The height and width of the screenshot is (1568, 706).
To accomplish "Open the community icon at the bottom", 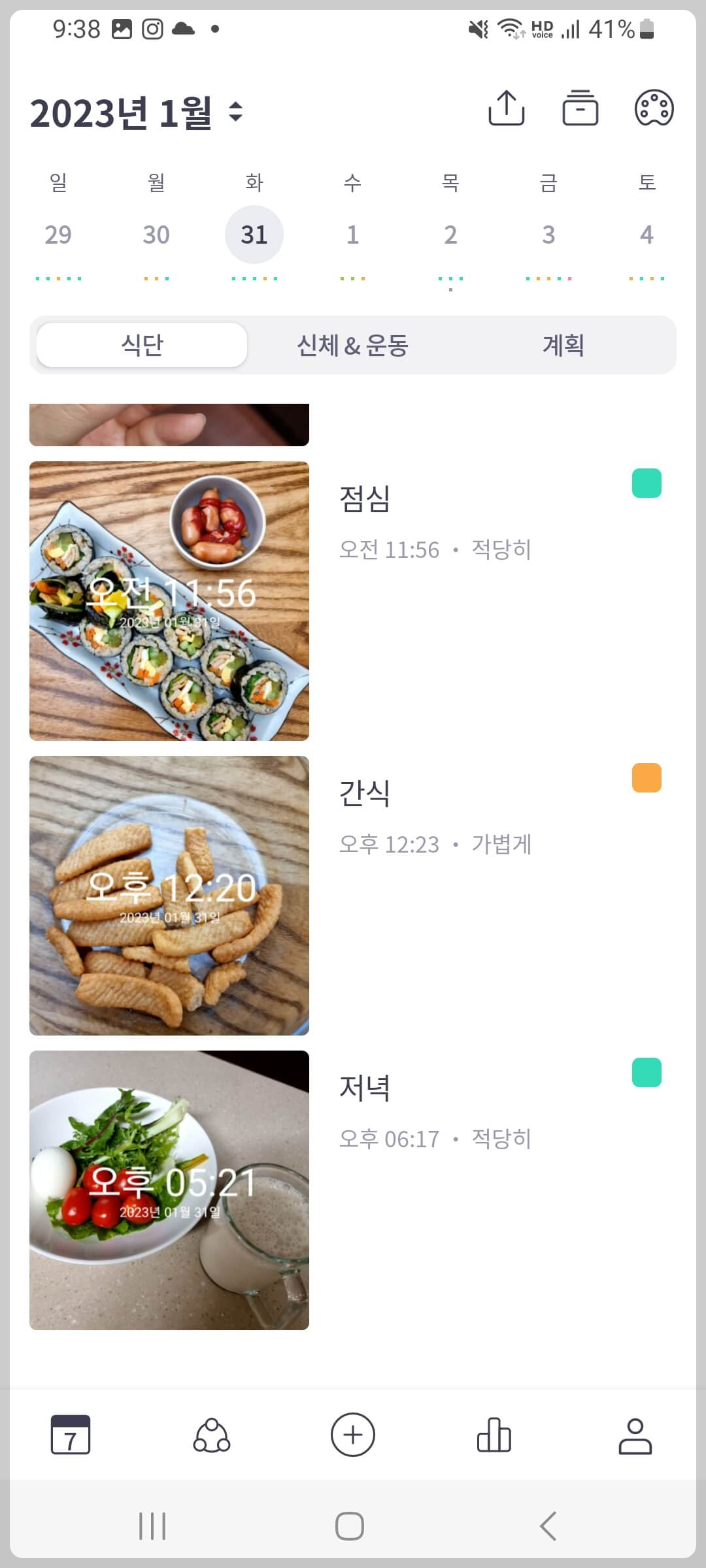I will coord(212,1435).
